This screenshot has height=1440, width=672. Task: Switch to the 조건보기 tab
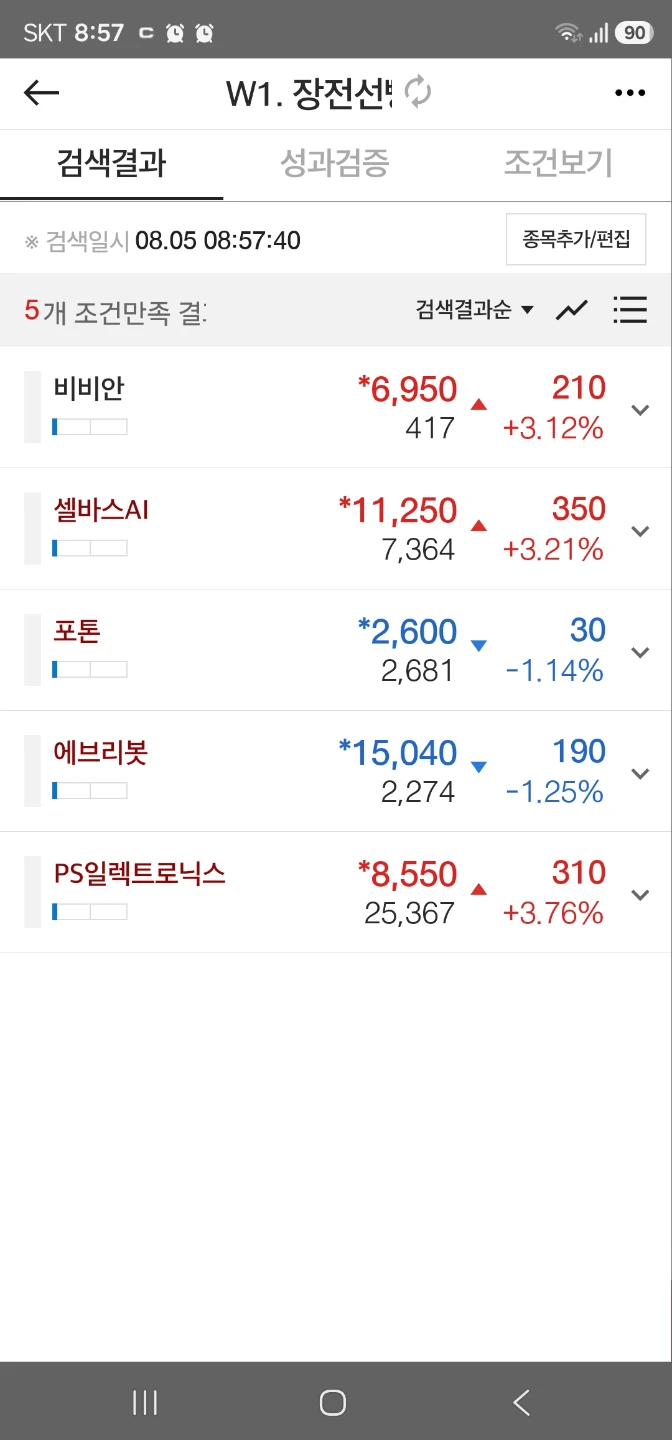point(558,163)
